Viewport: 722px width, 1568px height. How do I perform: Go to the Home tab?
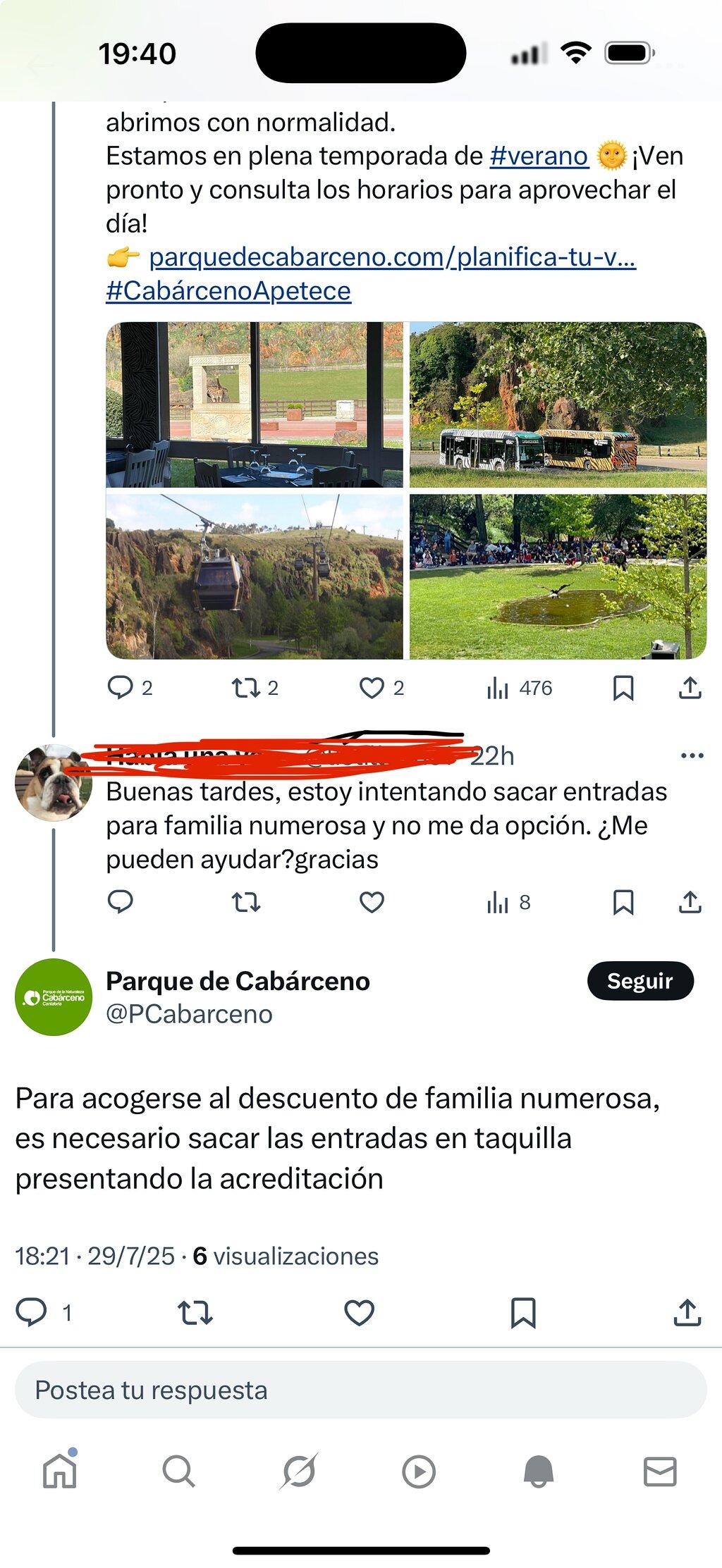point(60,1471)
